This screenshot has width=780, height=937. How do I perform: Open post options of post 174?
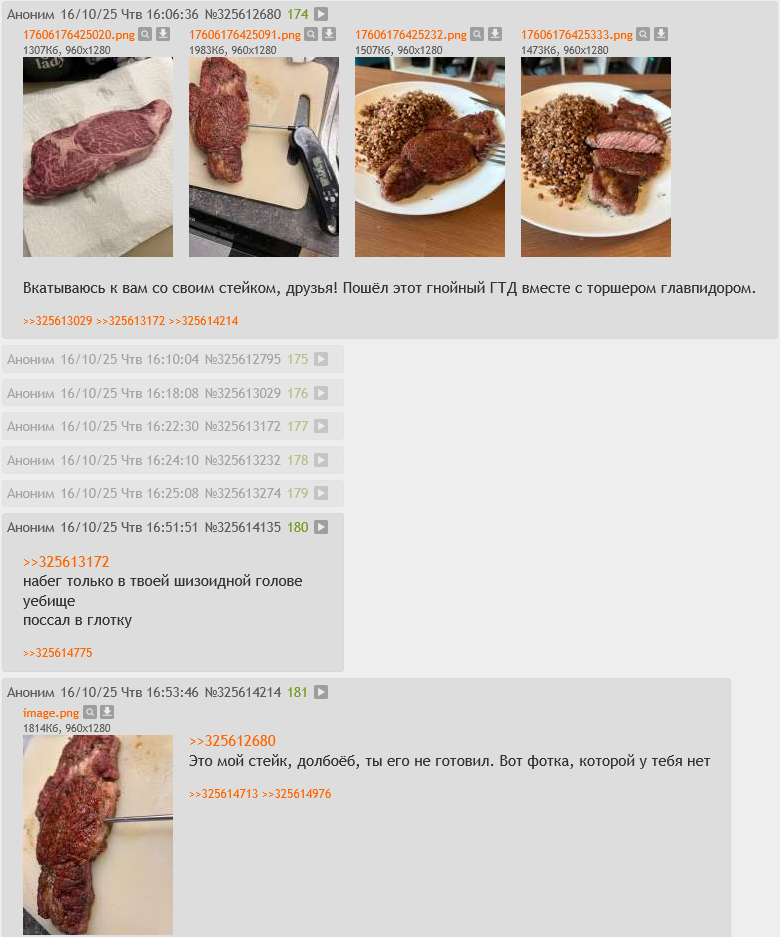click(x=320, y=14)
